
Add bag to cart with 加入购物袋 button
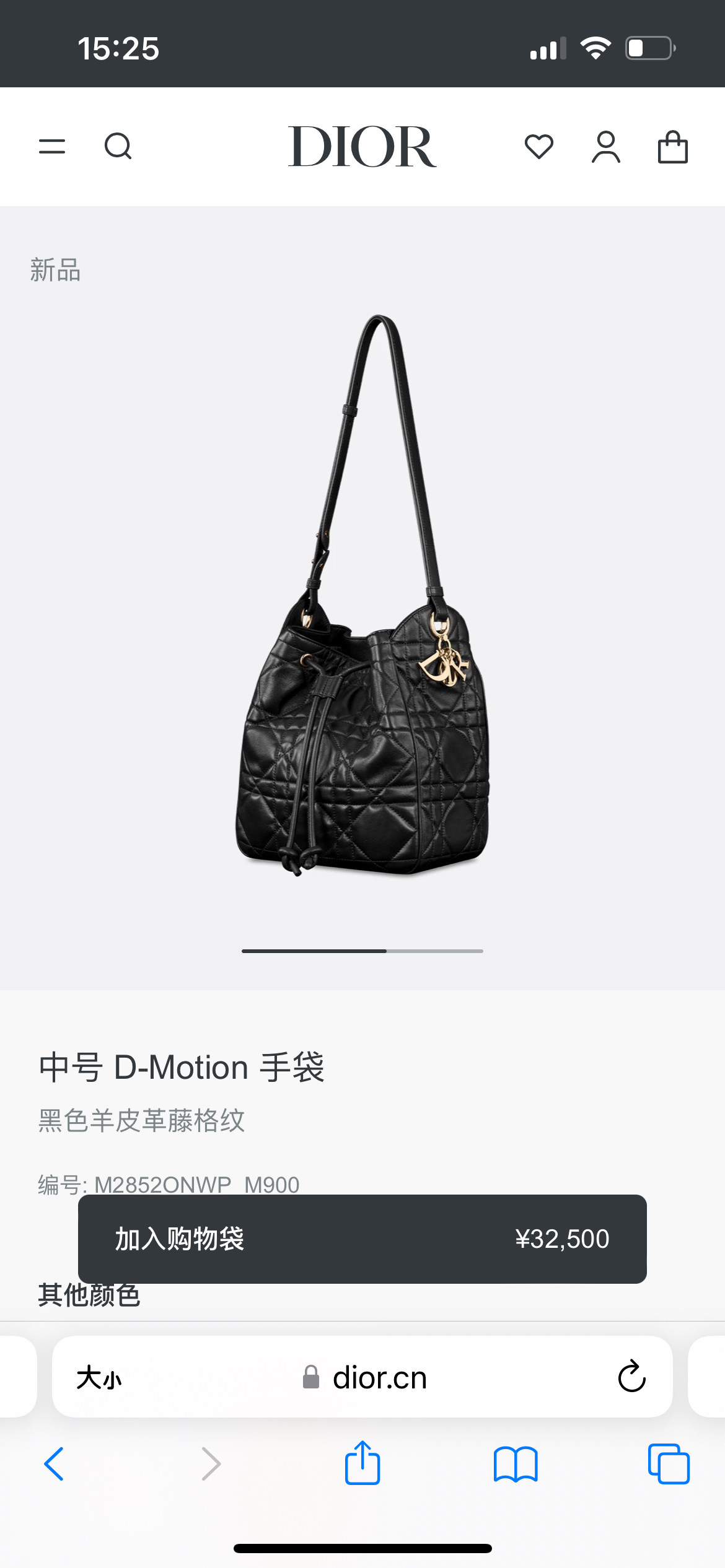(362, 1239)
